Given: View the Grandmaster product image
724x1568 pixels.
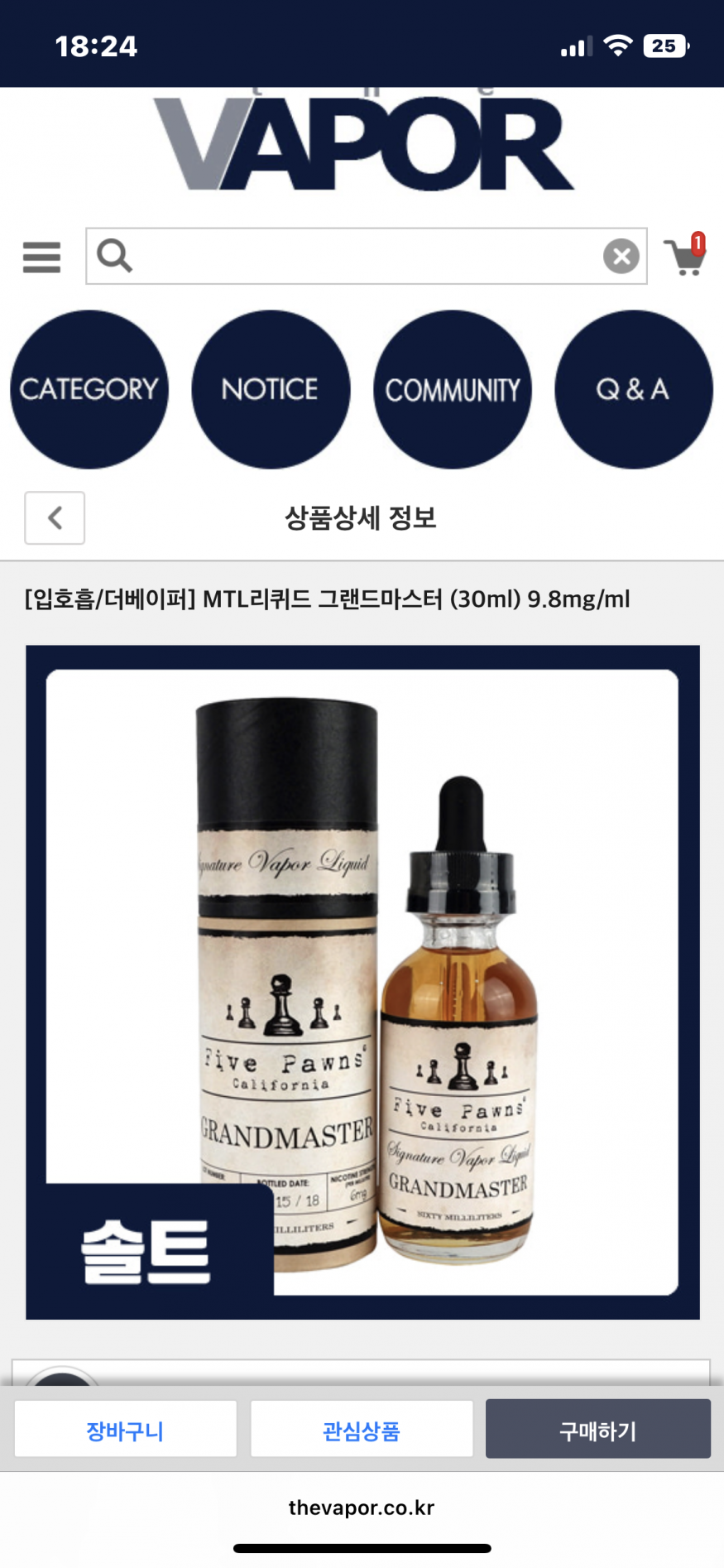Looking at the screenshot, I should [x=362, y=981].
